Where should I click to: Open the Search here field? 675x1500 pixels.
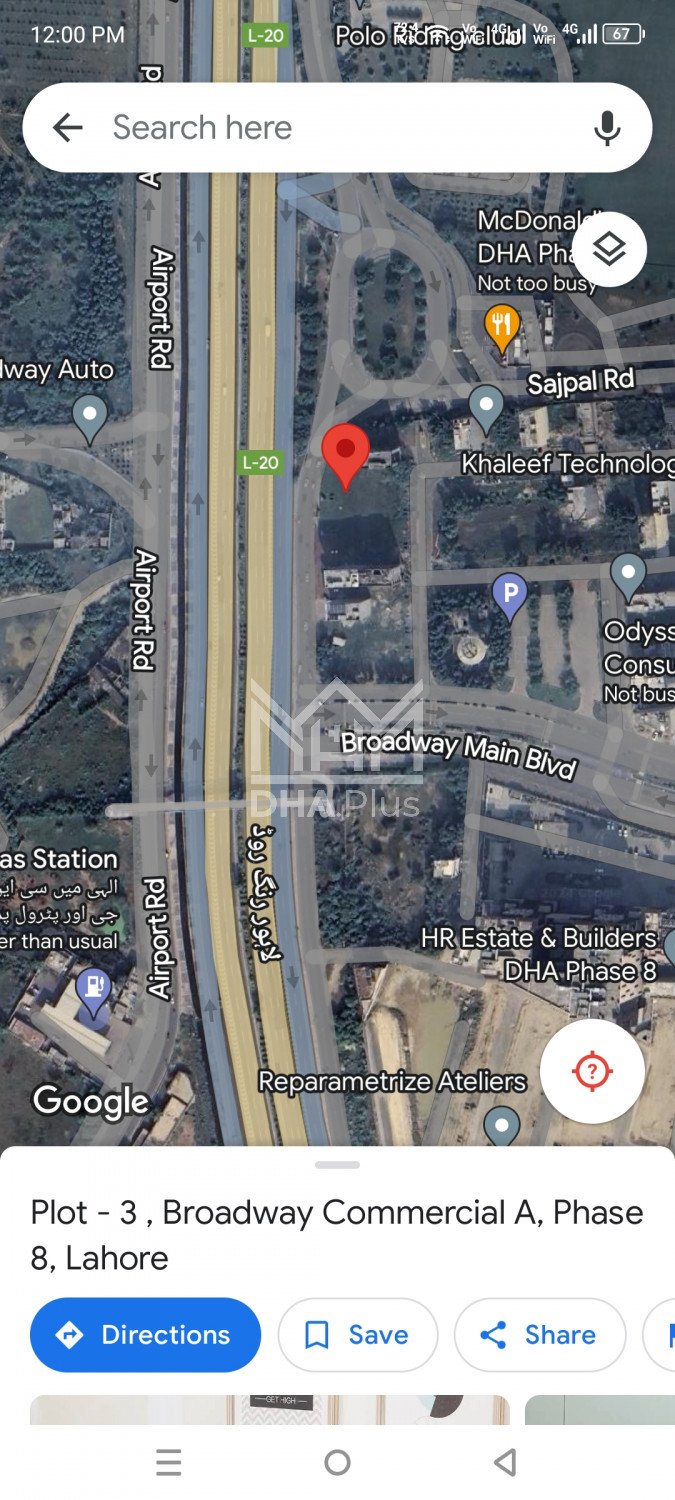(x=330, y=127)
